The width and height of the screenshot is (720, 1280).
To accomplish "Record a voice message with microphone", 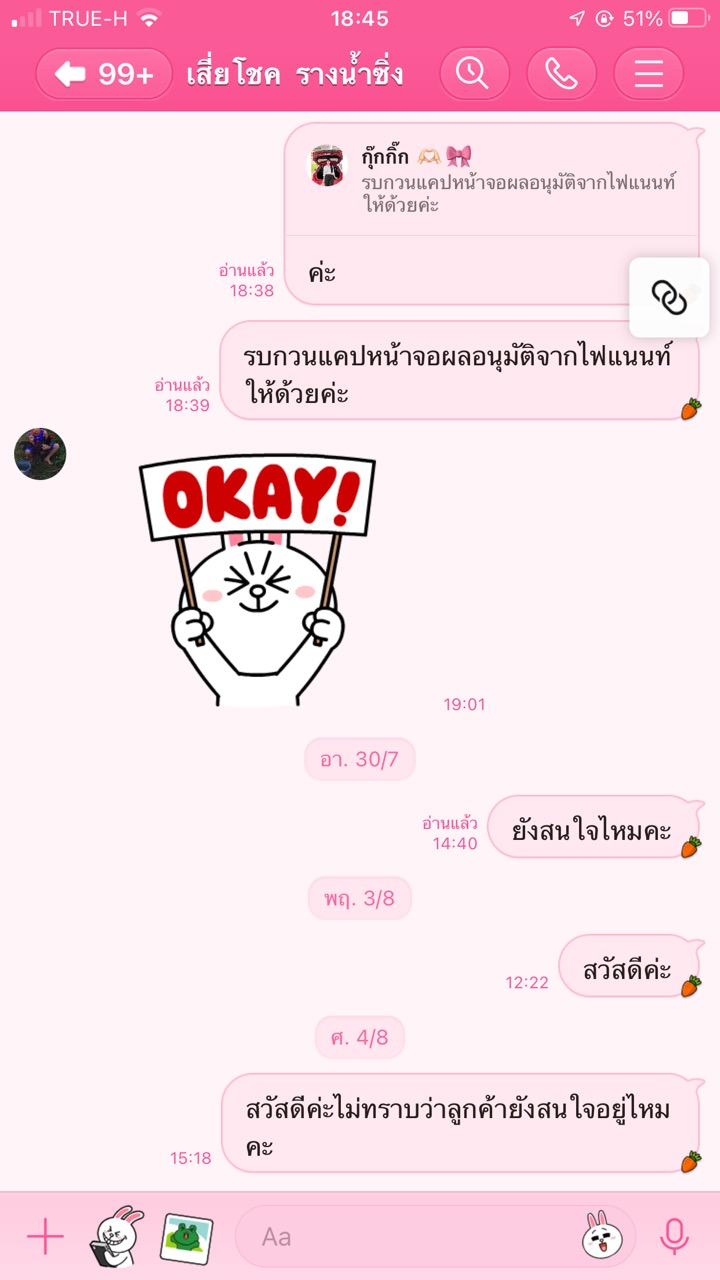I will click(x=675, y=1238).
